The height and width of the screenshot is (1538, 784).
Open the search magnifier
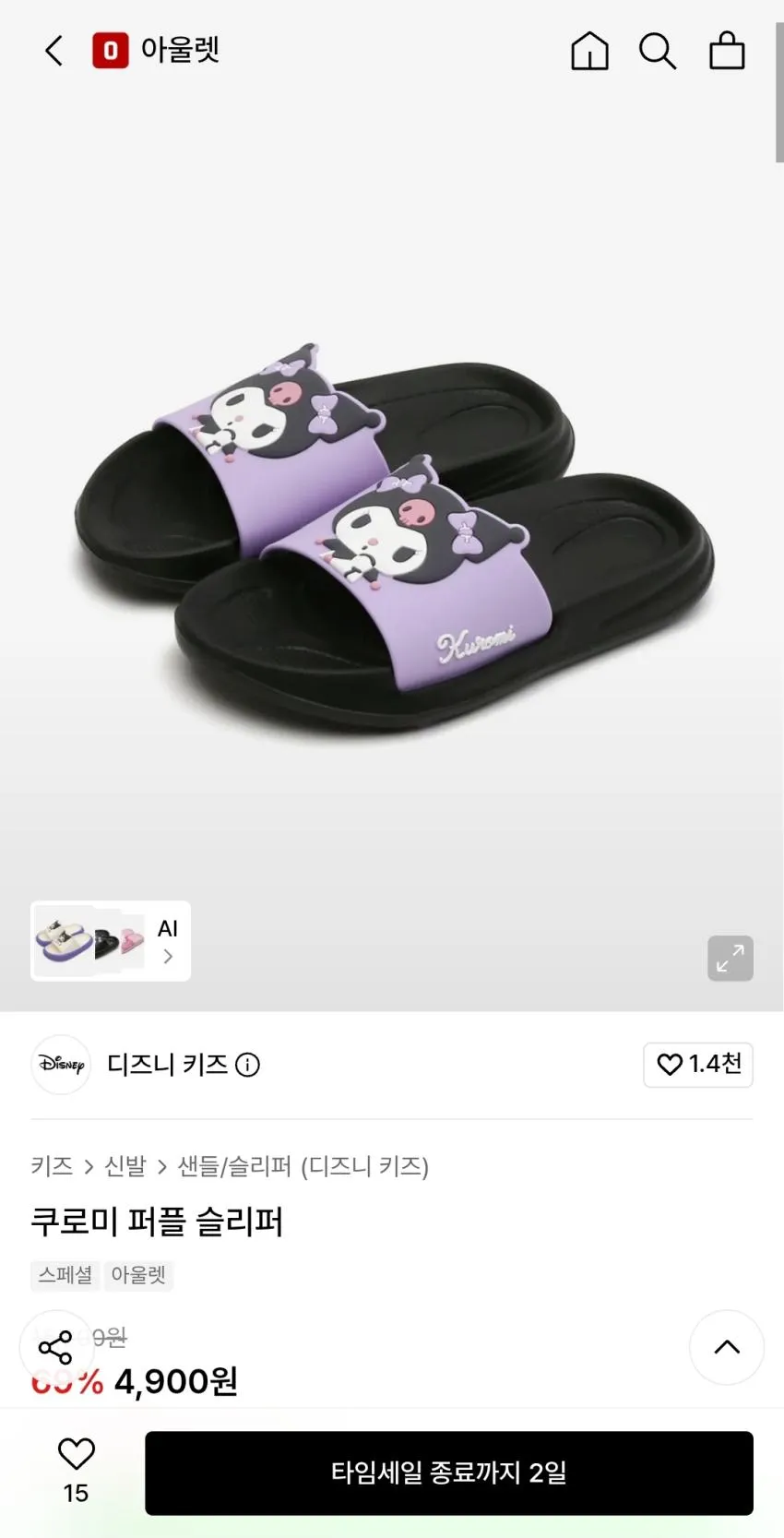pyautogui.click(x=658, y=51)
